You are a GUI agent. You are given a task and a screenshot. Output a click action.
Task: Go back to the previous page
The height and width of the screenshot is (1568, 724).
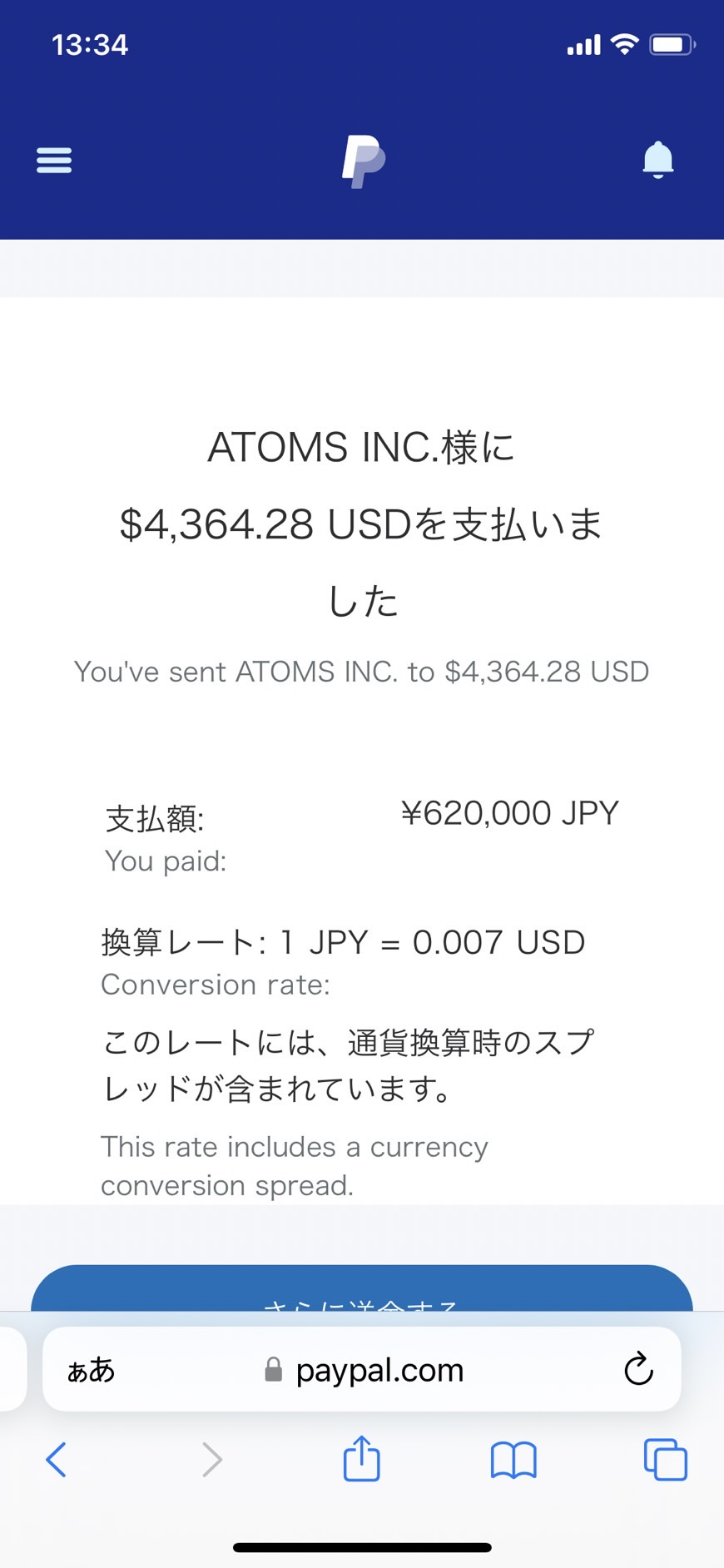(x=56, y=1459)
